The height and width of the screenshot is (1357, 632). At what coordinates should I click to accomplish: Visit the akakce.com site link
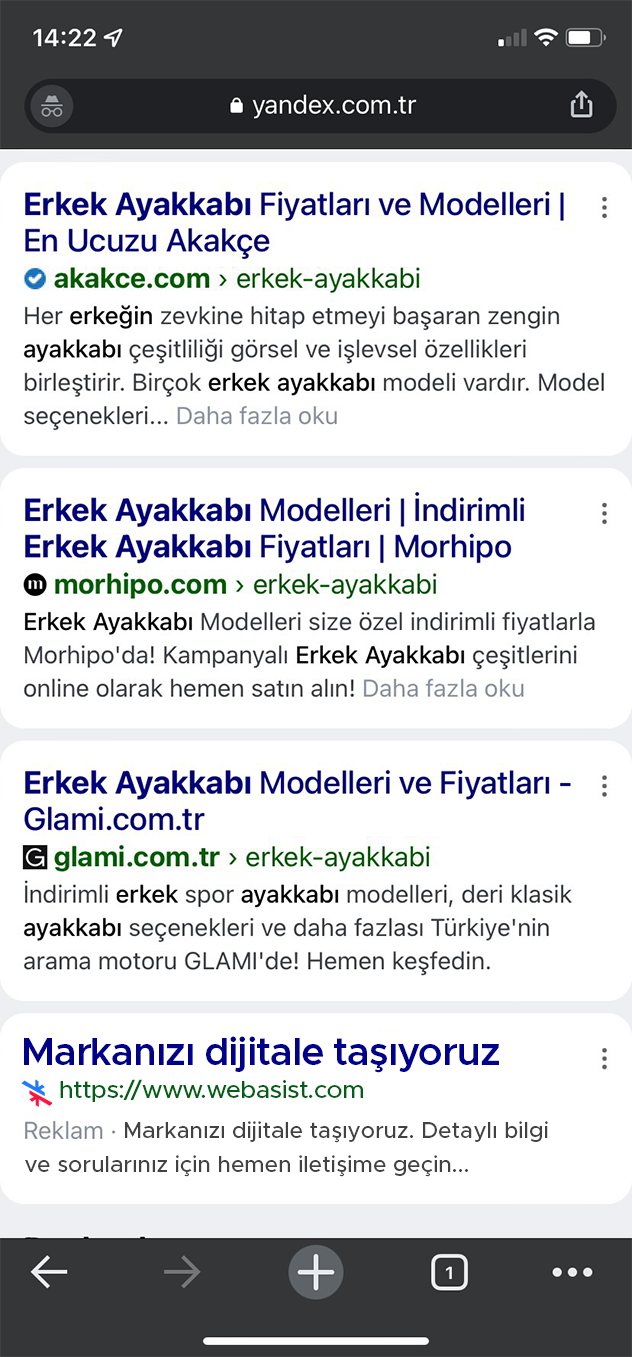coord(132,279)
